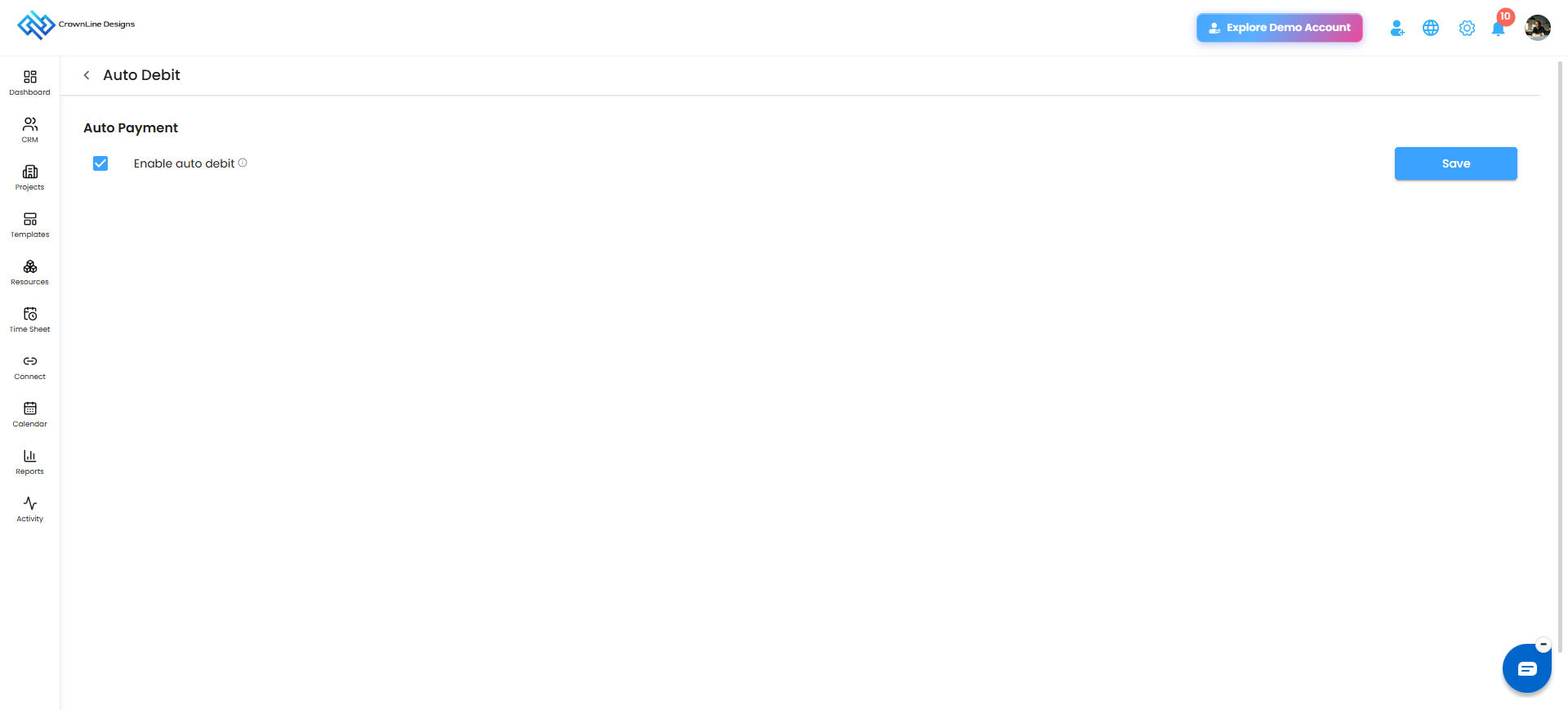
Task: Open the settings gear icon
Action: [1467, 28]
